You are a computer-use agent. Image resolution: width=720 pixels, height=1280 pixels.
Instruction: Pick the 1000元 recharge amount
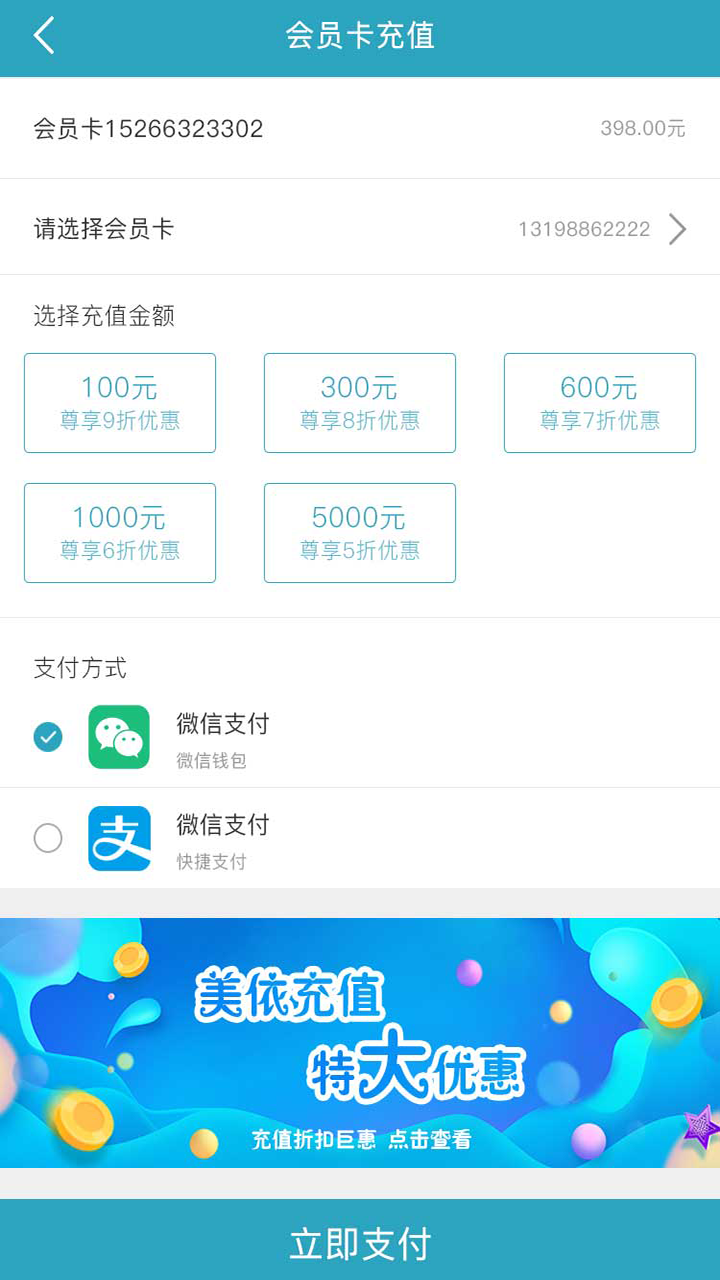[119, 532]
